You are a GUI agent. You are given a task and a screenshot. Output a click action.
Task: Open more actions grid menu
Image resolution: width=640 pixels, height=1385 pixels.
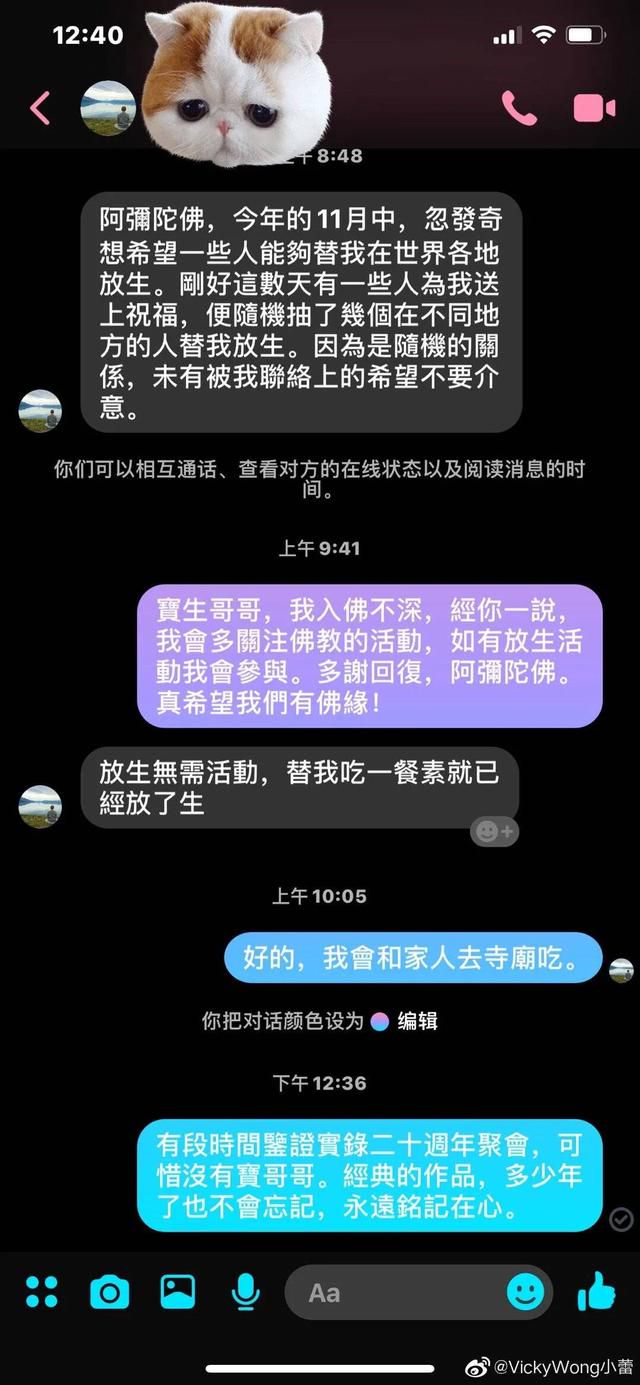(42, 1292)
